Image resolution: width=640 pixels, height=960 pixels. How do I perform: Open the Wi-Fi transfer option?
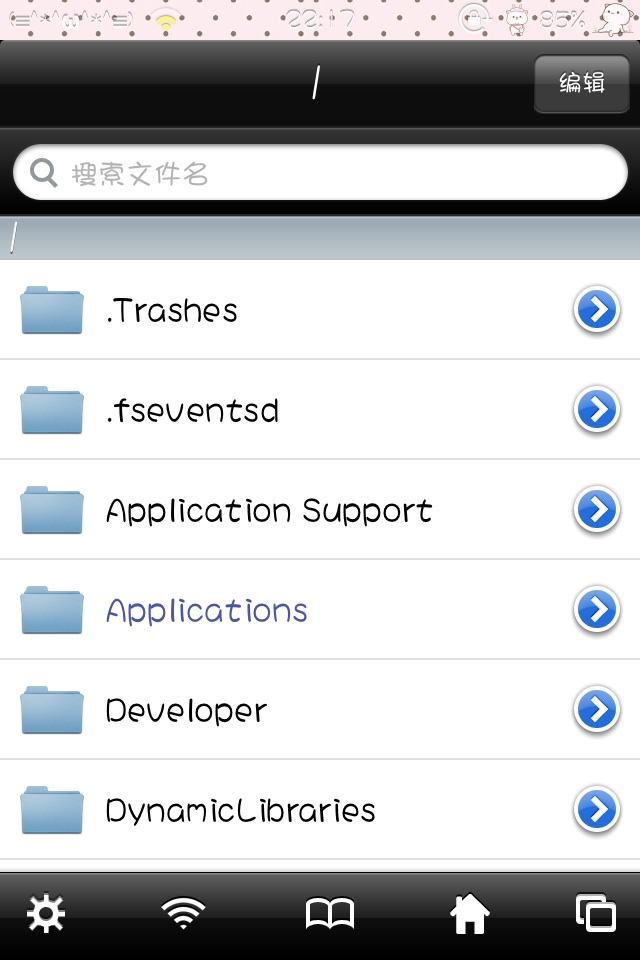click(184, 915)
